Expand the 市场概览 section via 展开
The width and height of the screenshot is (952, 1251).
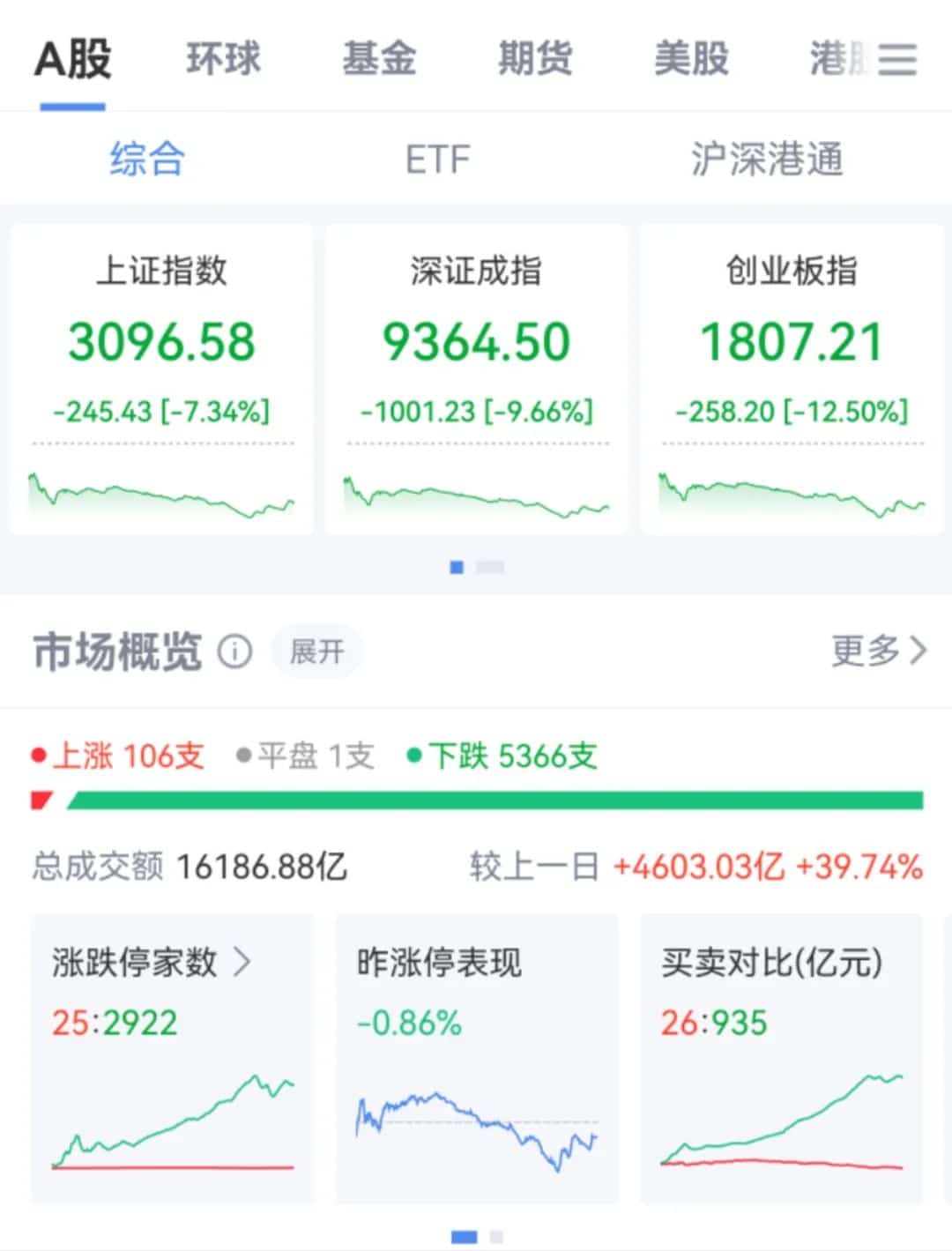click(317, 652)
